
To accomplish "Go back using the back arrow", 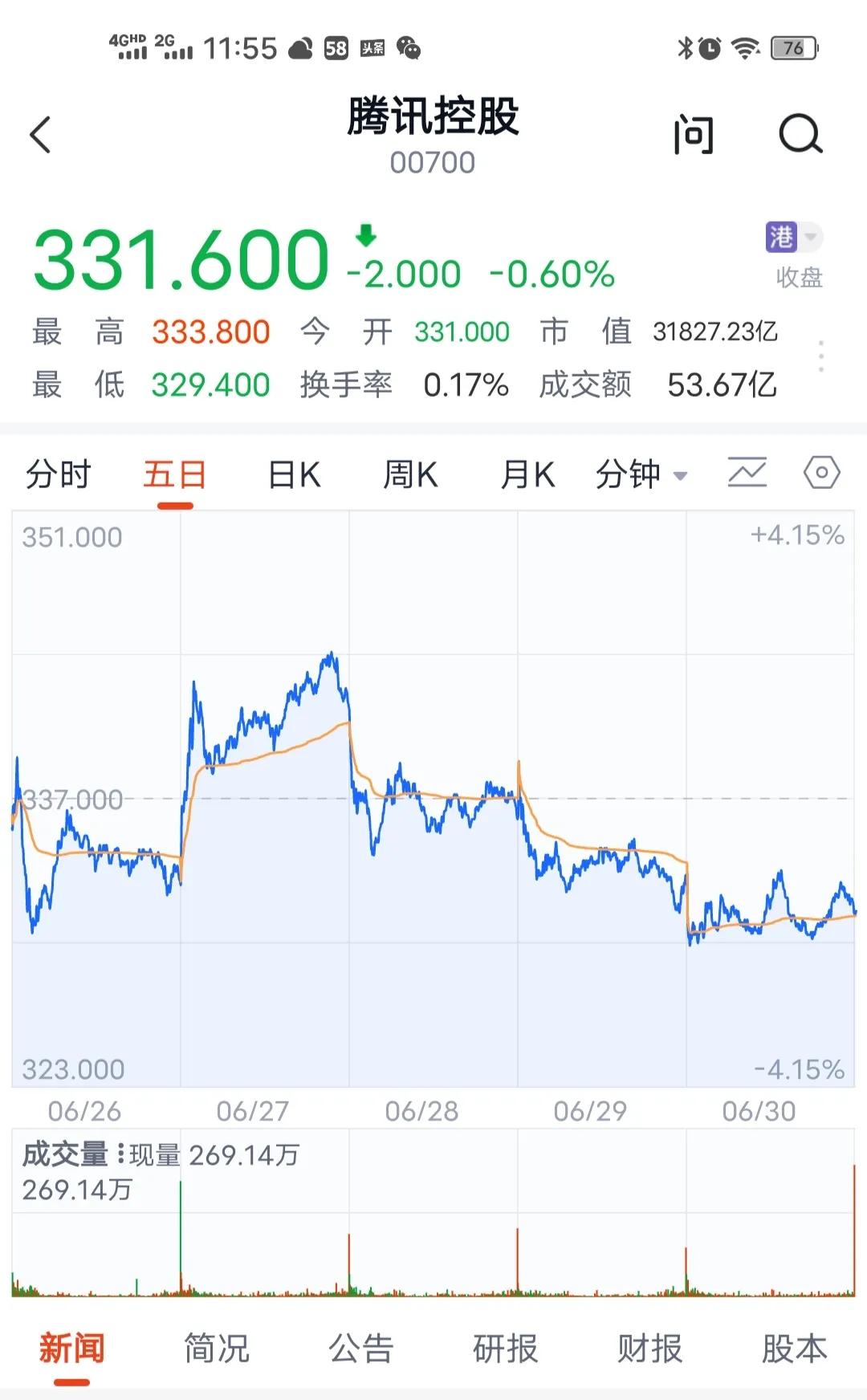I will [x=39, y=133].
